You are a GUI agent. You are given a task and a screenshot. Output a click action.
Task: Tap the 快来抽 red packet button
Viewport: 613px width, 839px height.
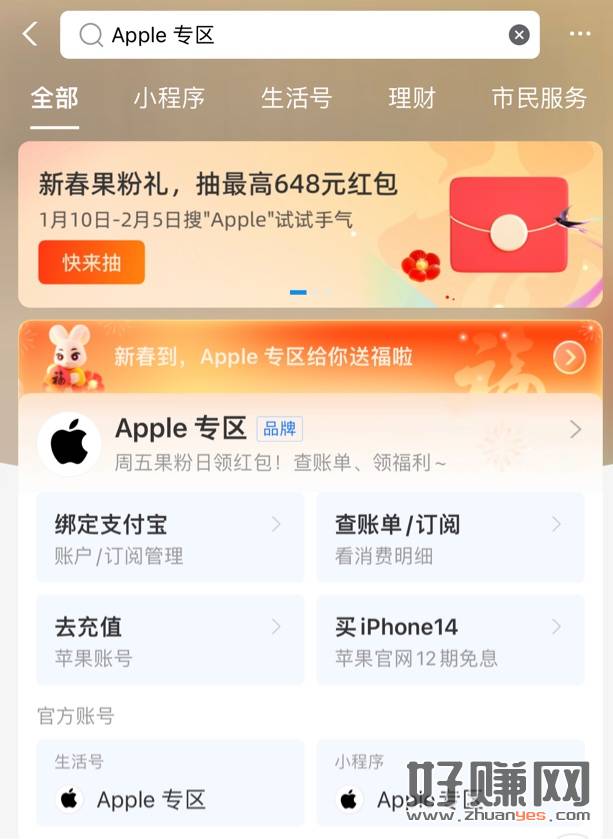(91, 262)
